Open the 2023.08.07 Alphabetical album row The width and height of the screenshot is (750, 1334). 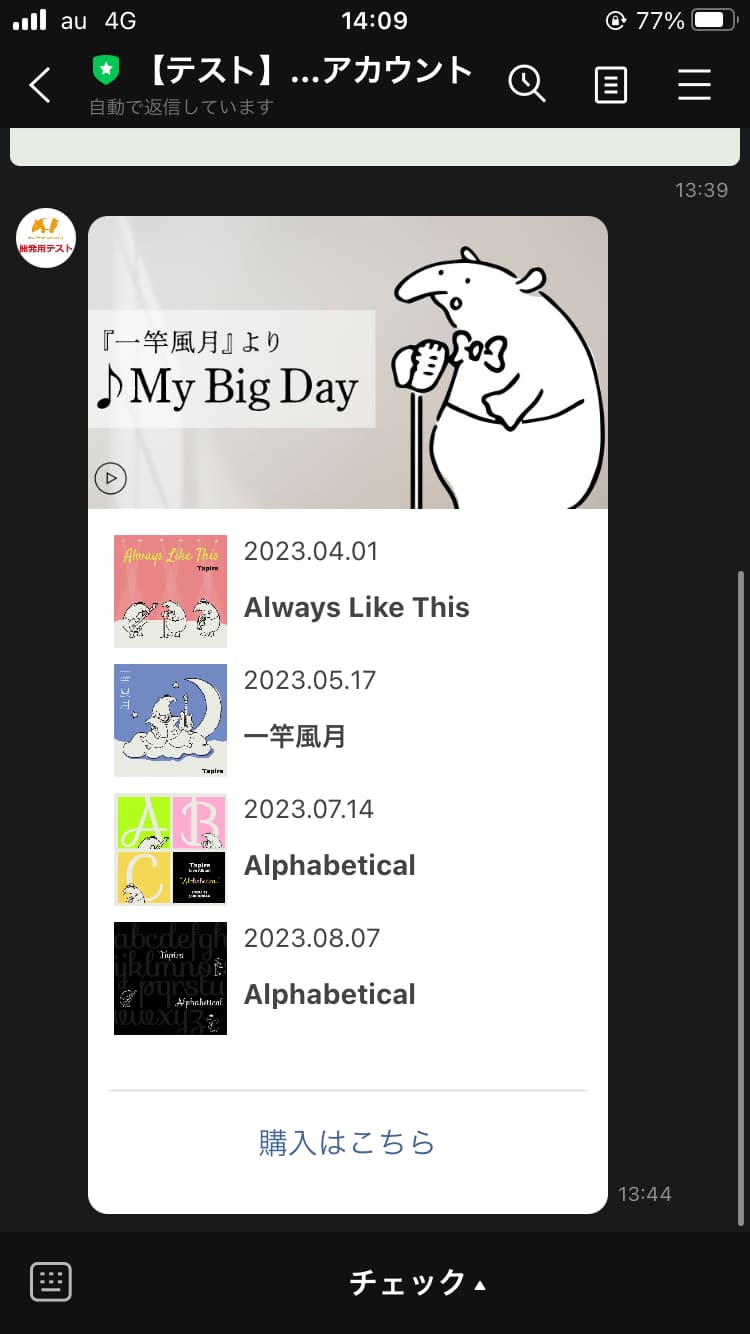click(347, 978)
